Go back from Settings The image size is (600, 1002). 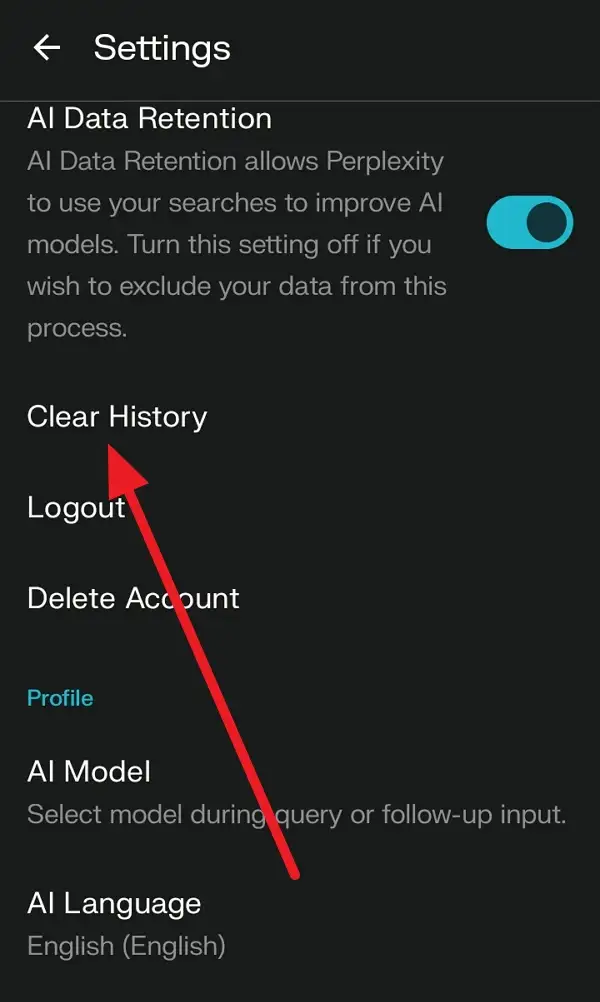pyautogui.click(x=47, y=48)
